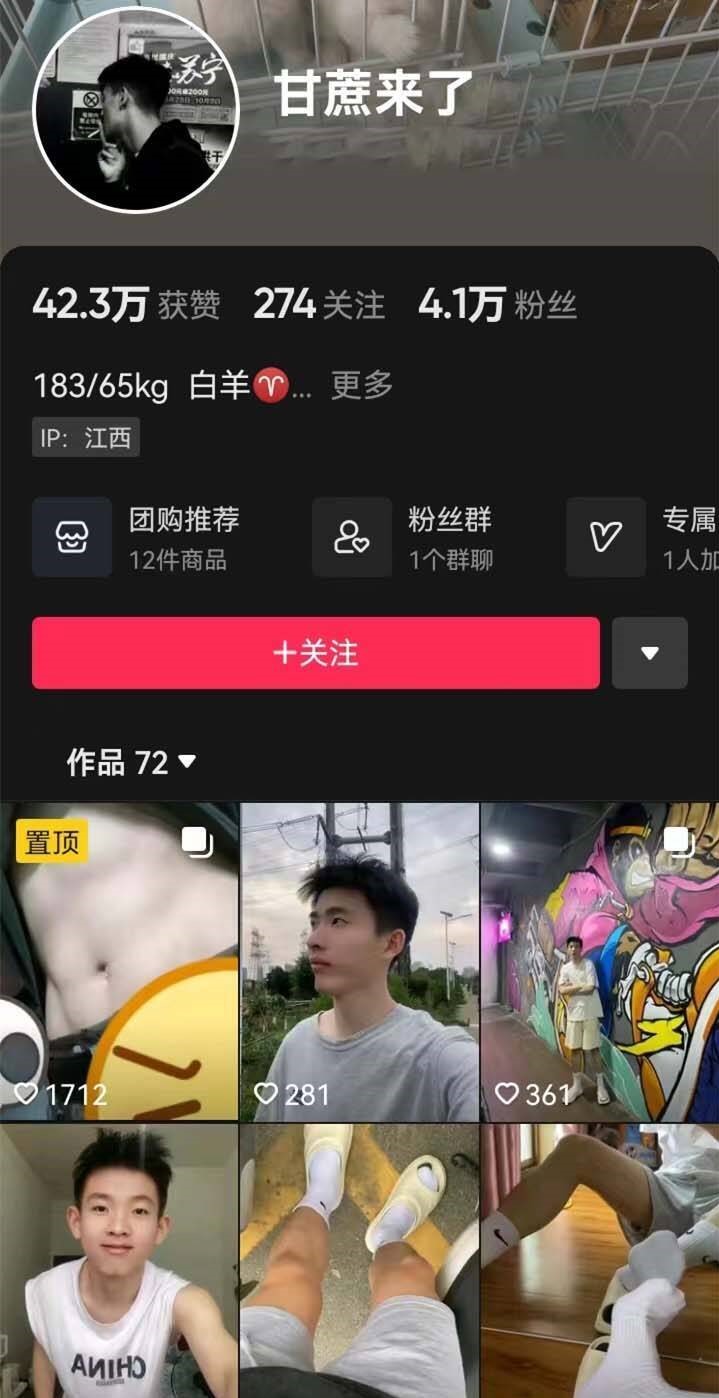Open the profile avatar picture

[x=136, y=110]
